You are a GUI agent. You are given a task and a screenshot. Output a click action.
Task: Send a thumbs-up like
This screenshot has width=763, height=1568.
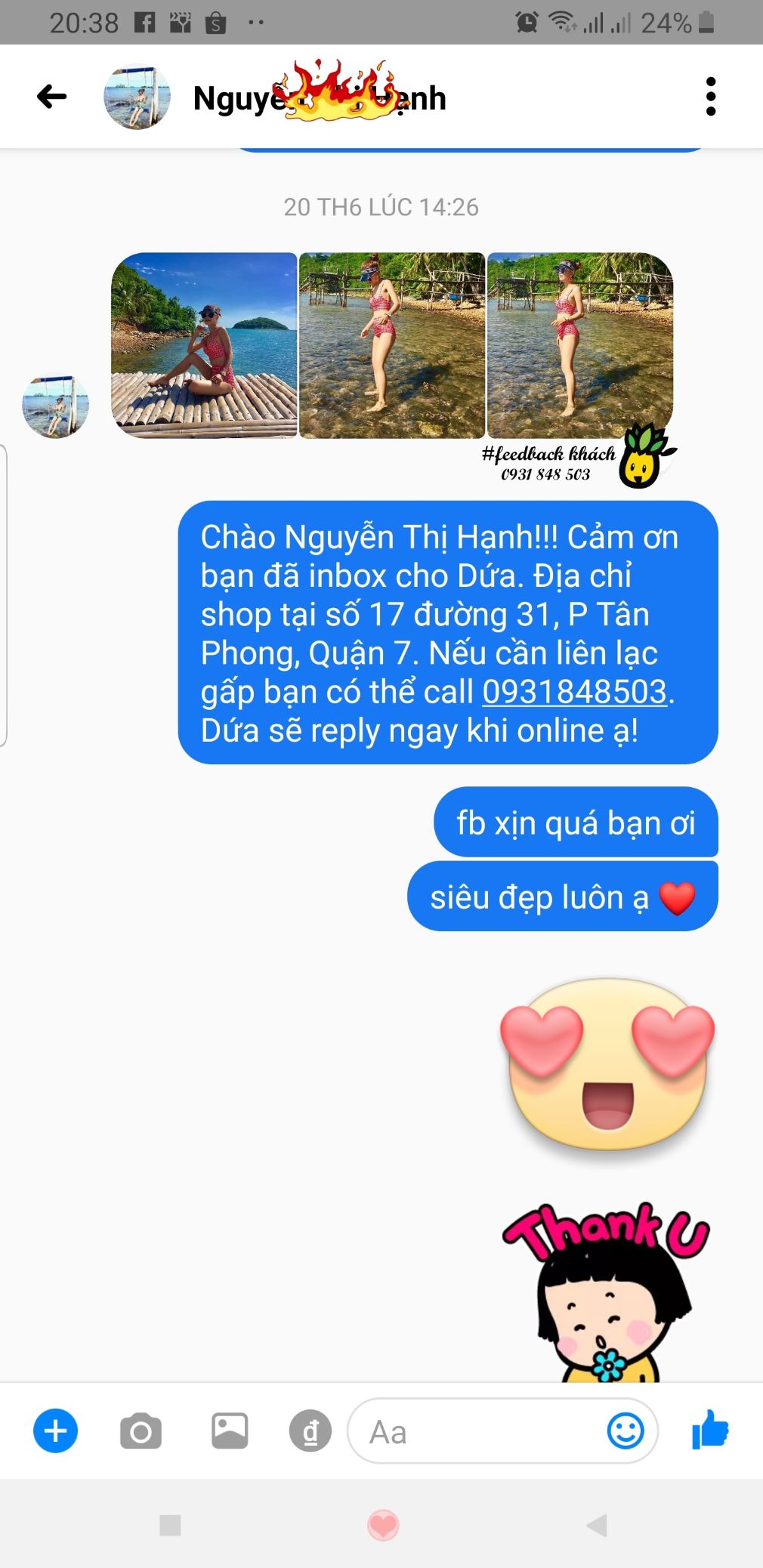(710, 1430)
